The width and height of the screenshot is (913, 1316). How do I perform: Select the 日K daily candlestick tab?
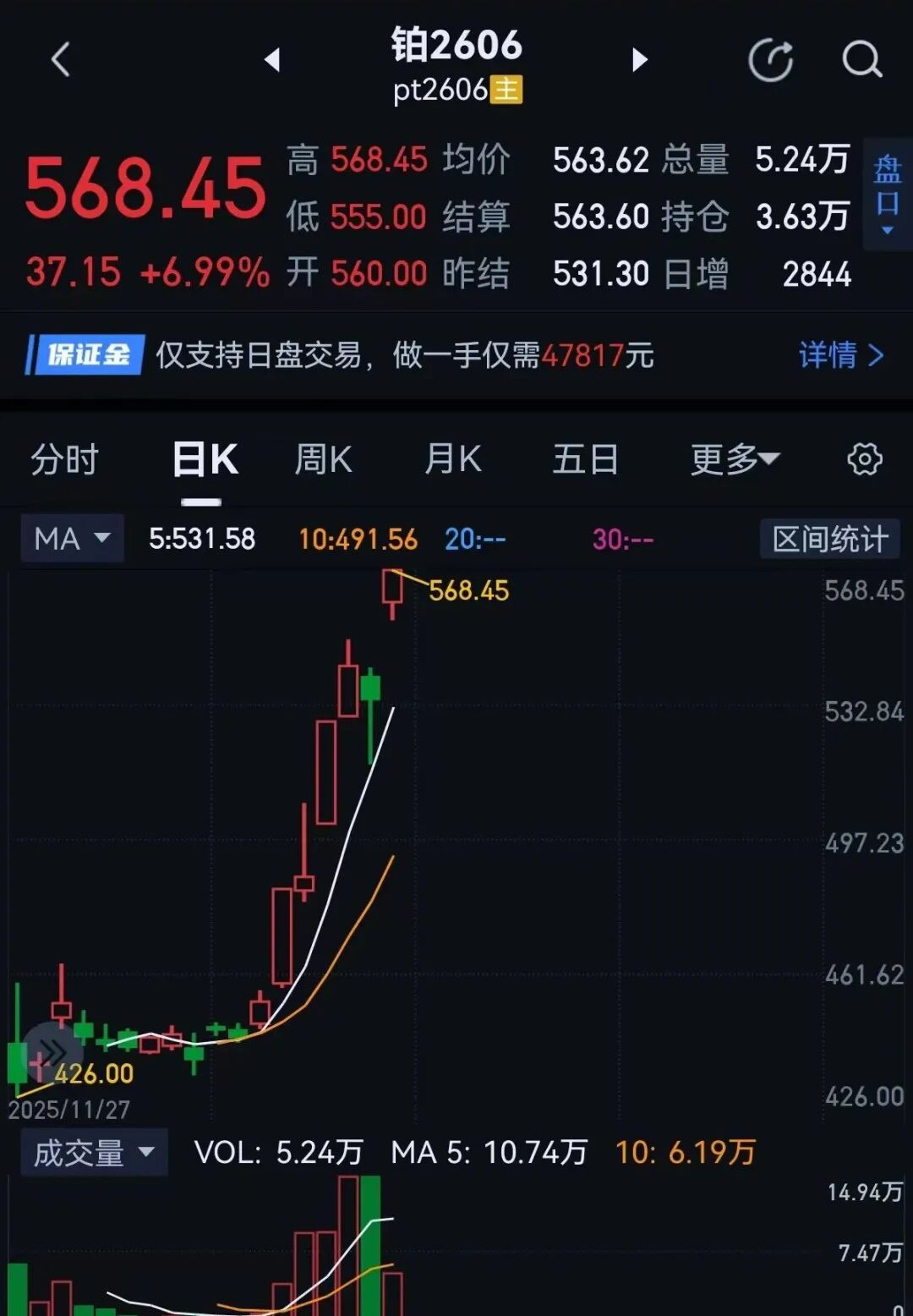[205, 460]
